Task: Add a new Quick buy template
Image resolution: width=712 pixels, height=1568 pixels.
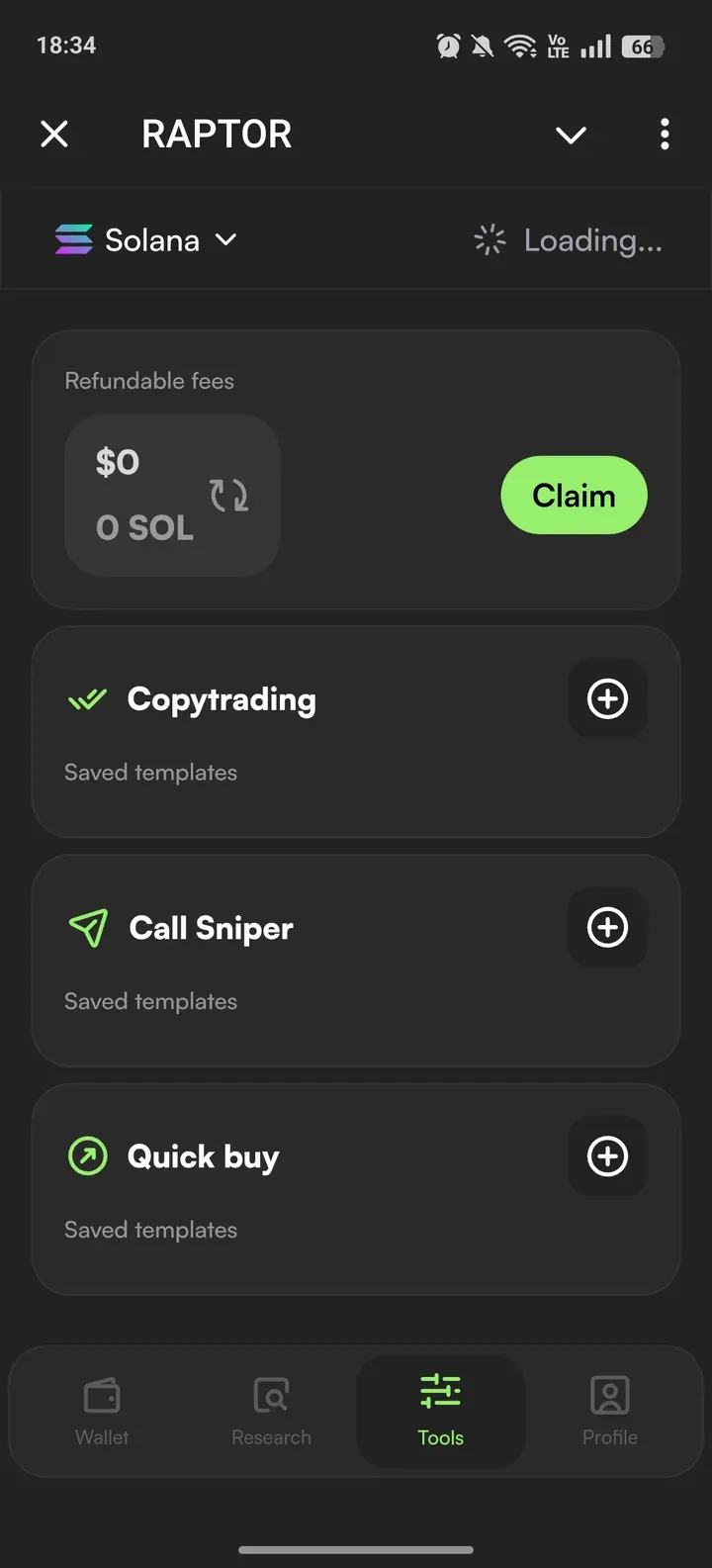Action: click(607, 1155)
